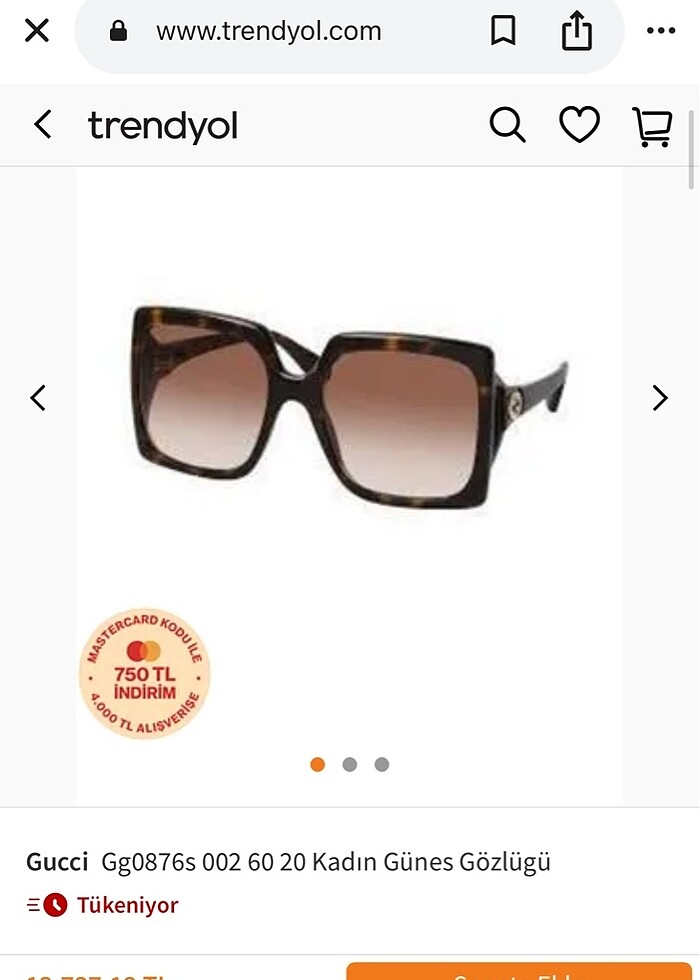Close the in-app browser
This screenshot has height=980, width=700.
(x=37, y=31)
